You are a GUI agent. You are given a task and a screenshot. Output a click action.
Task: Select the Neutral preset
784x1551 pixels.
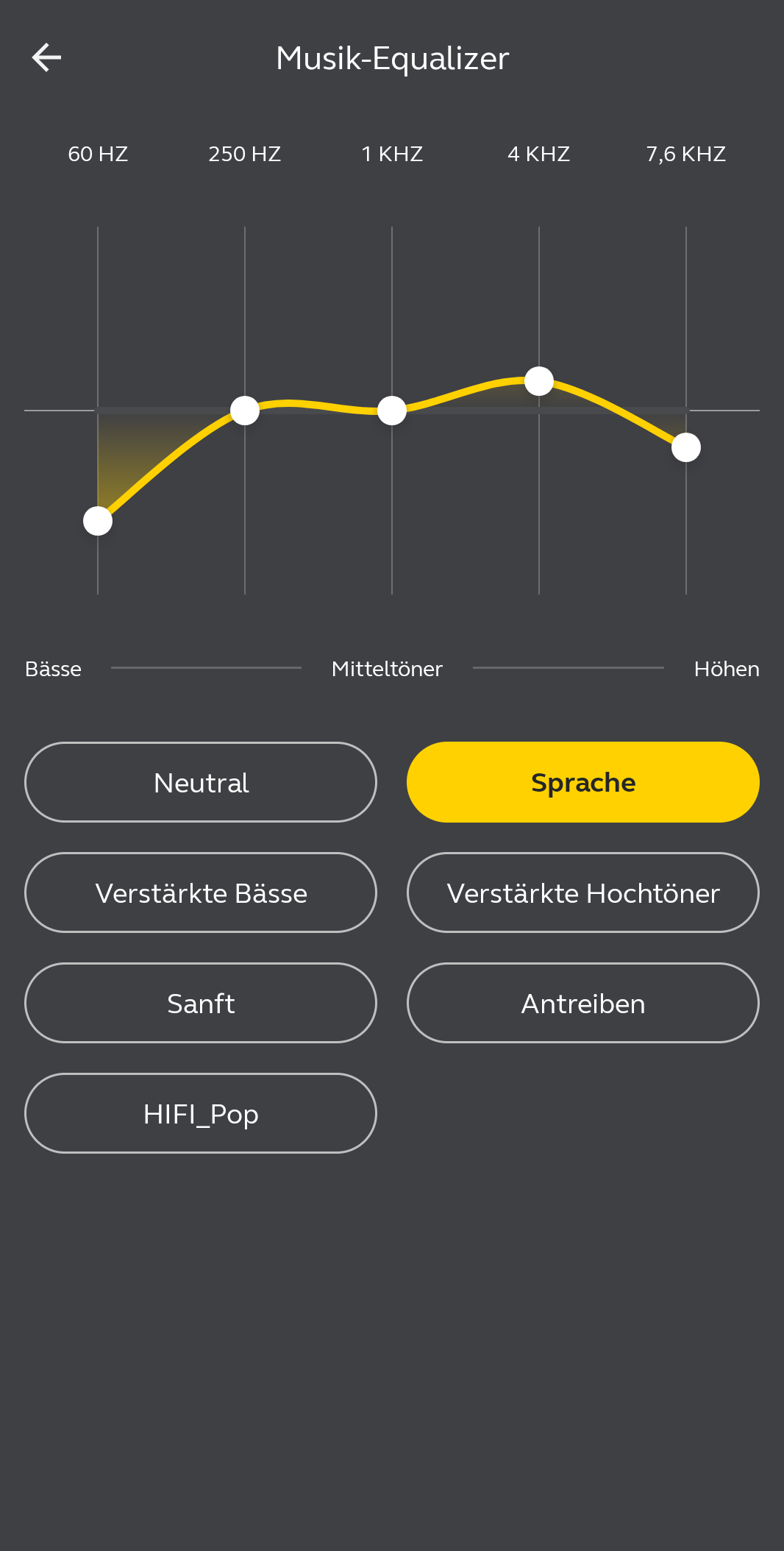tap(201, 782)
